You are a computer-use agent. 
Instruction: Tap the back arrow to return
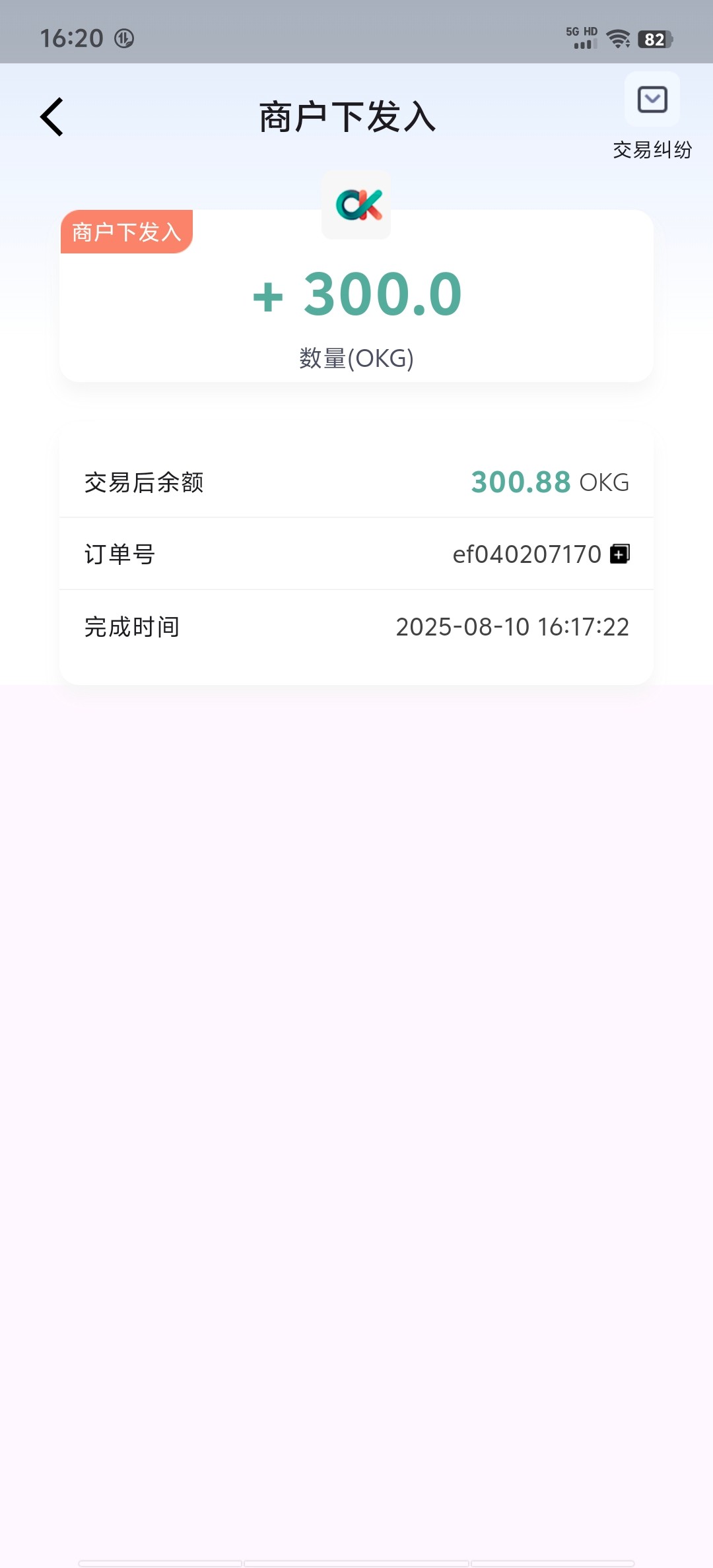click(x=52, y=117)
